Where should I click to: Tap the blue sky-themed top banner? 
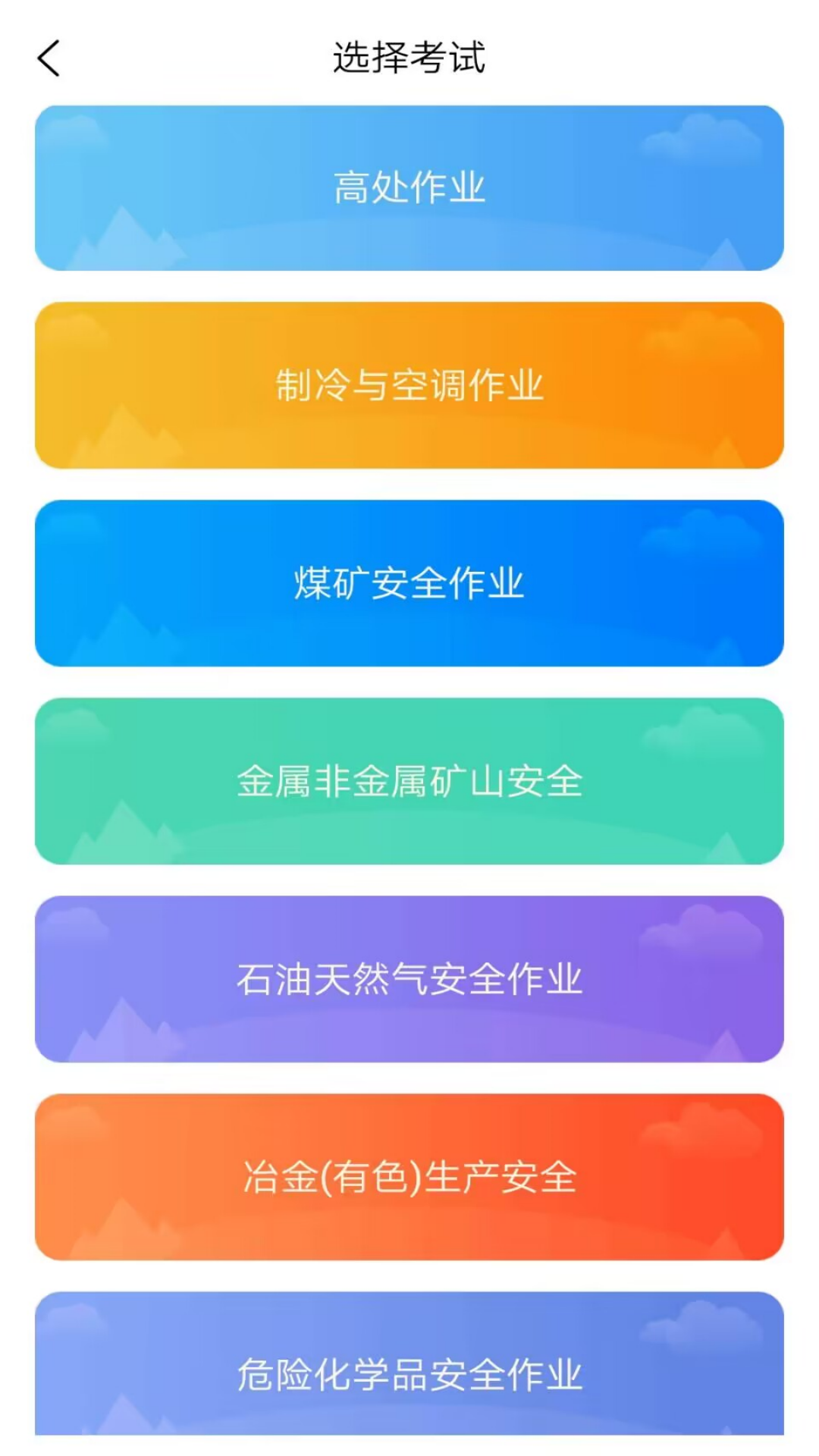[409, 187]
